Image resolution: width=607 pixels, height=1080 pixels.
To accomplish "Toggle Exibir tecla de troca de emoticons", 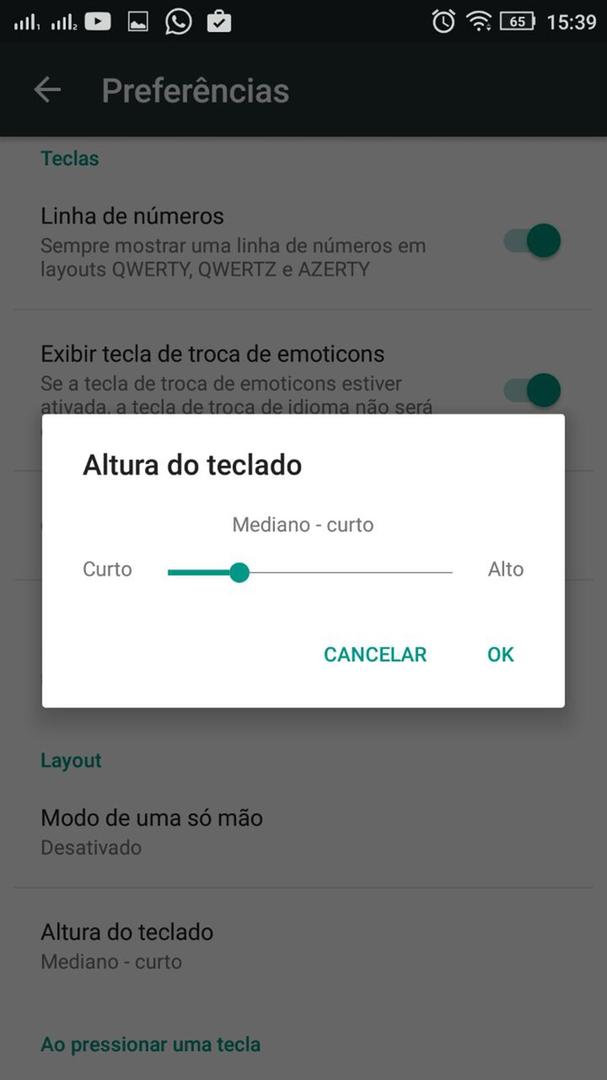I will click(x=532, y=389).
